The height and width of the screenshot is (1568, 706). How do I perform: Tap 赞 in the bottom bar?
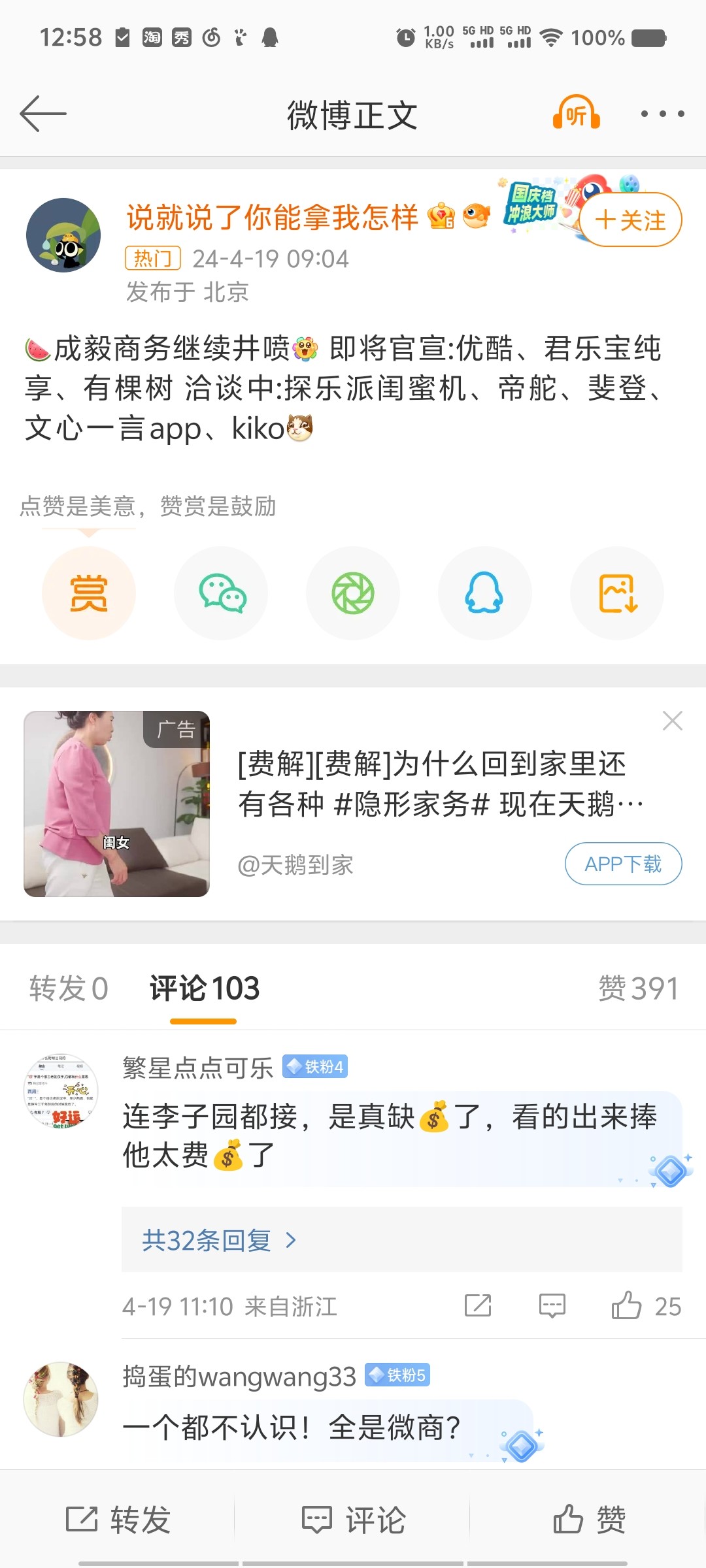point(588,1520)
